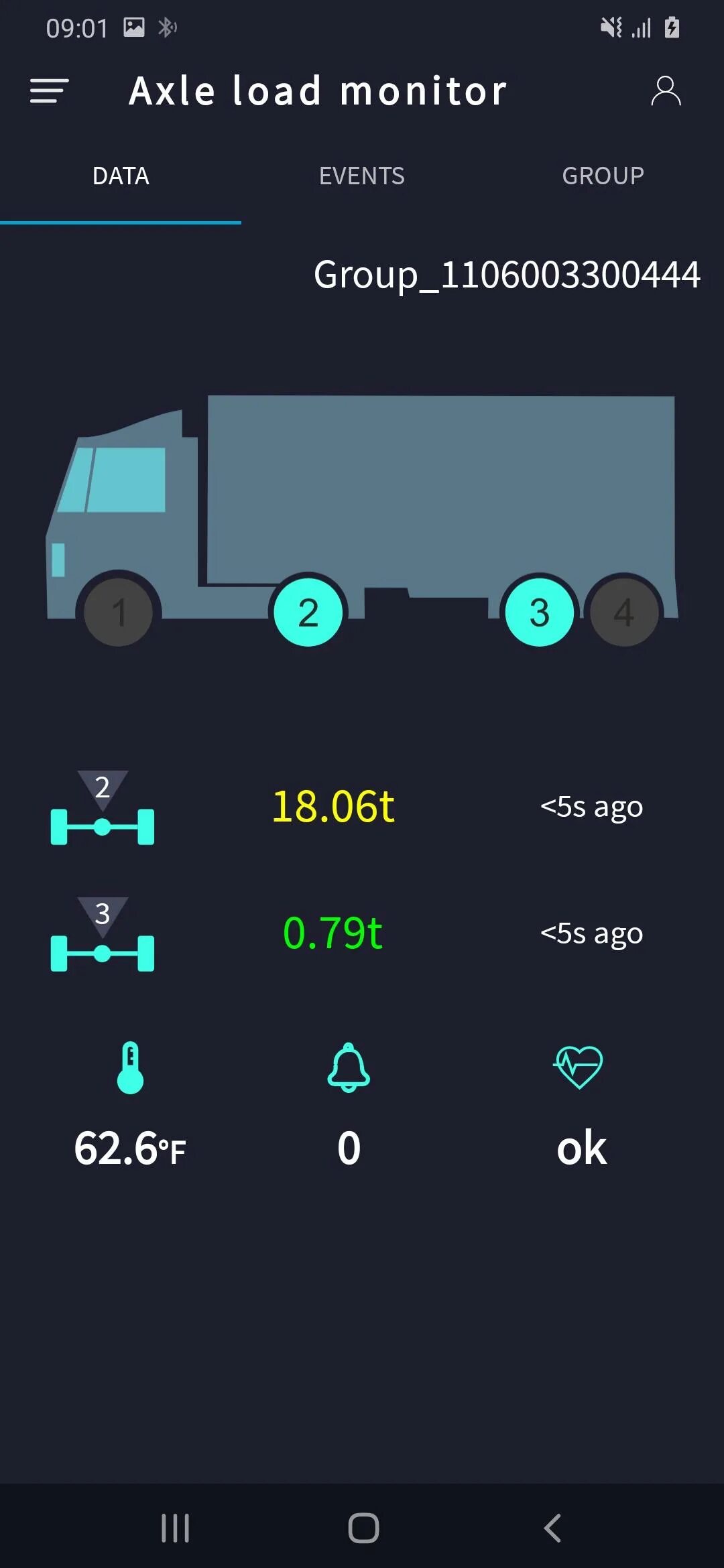
Task: Tap the temperature thermometer icon
Action: [130, 1067]
